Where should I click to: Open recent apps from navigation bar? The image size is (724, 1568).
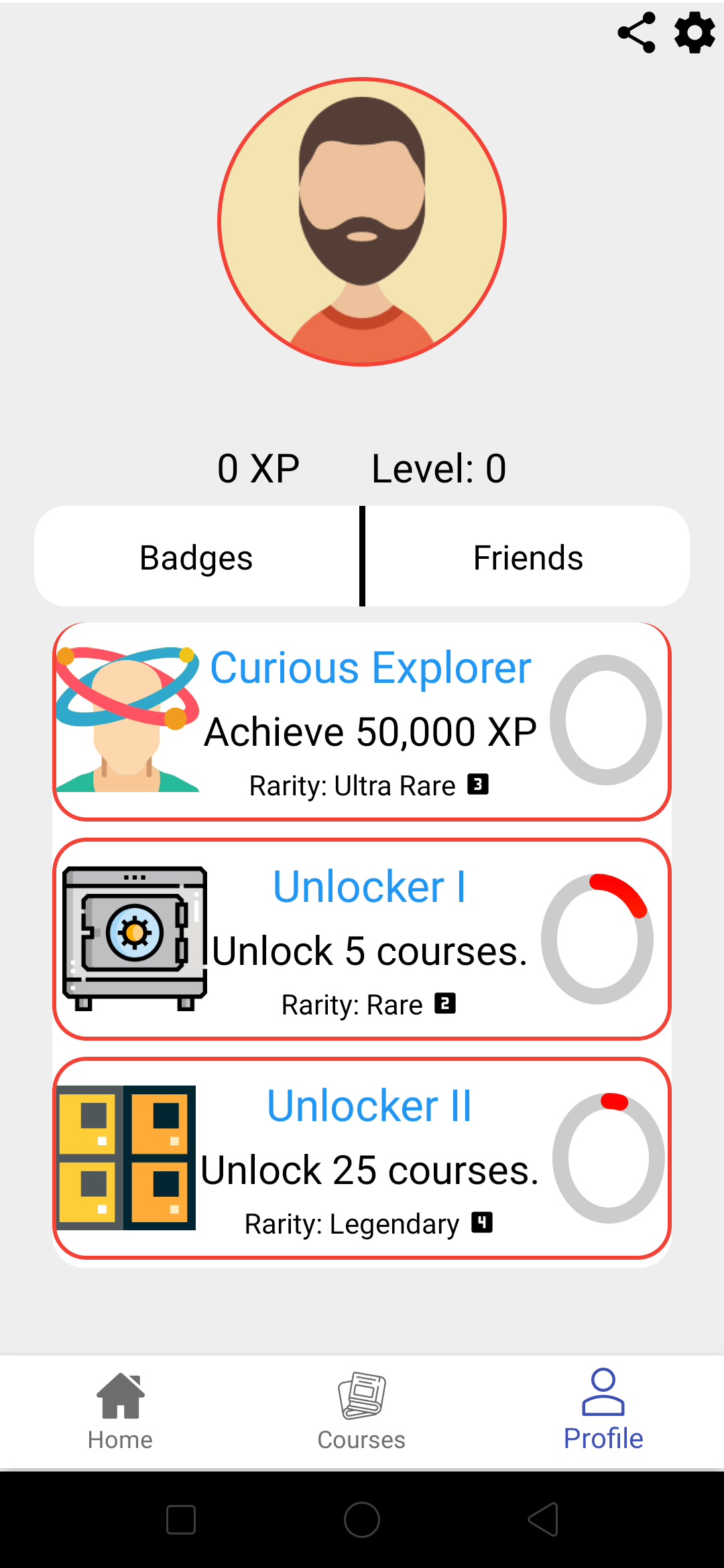point(181,1519)
